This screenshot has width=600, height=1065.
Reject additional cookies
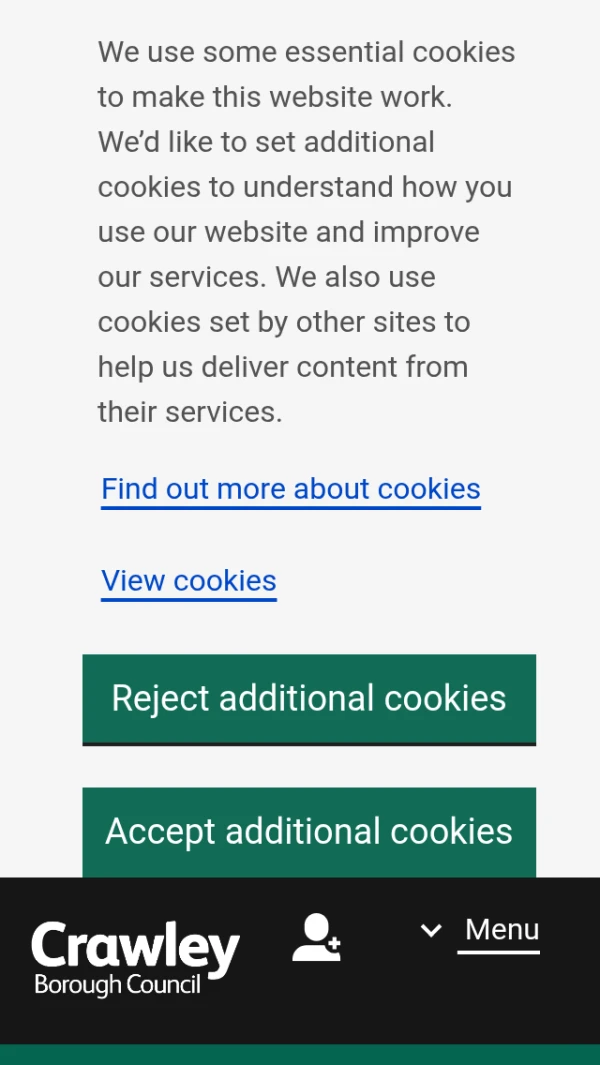[x=309, y=700]
